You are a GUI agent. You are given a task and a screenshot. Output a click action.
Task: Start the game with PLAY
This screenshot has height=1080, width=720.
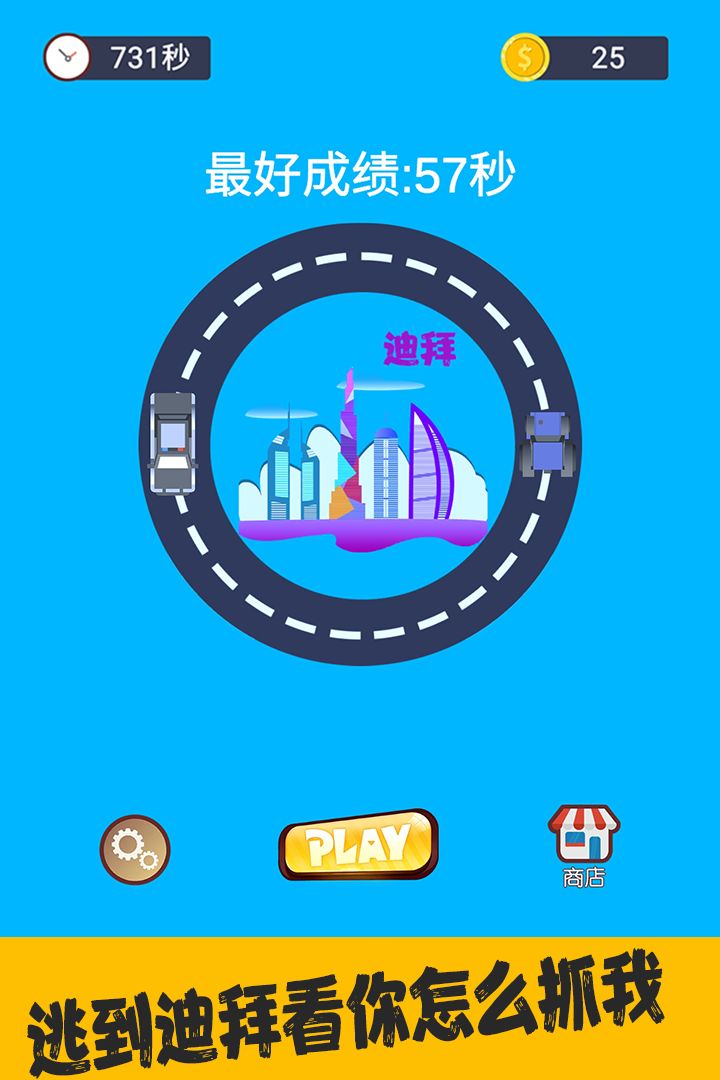(358, 844)
